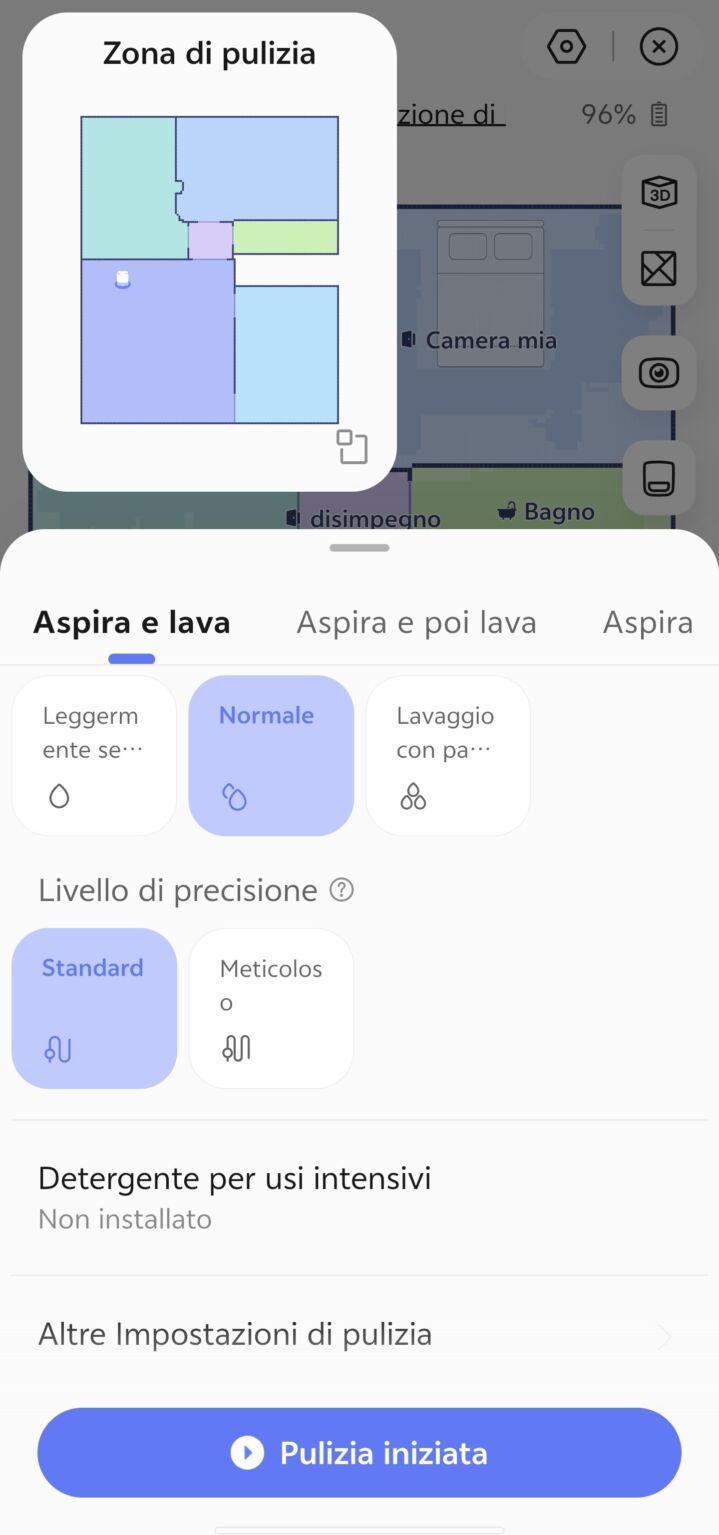
Task: Select Meticoloso precision level
Action: point(271,1008)
